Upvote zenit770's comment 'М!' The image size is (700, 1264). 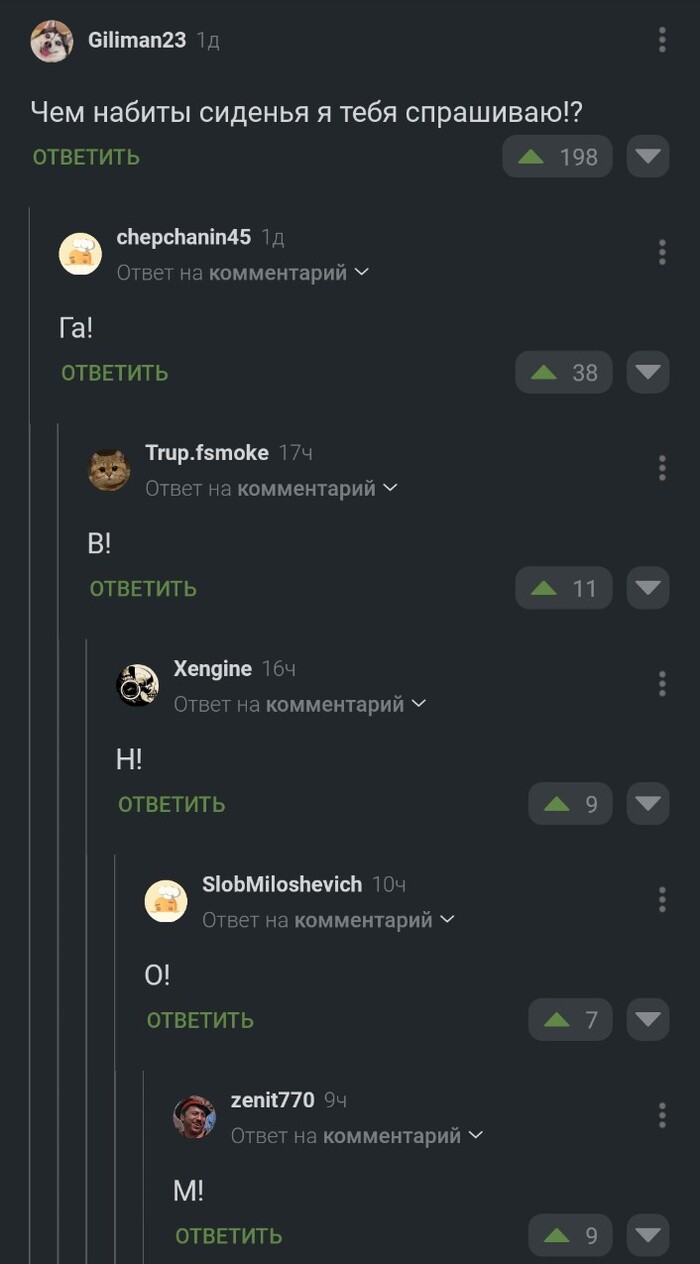click(570, 1236)
